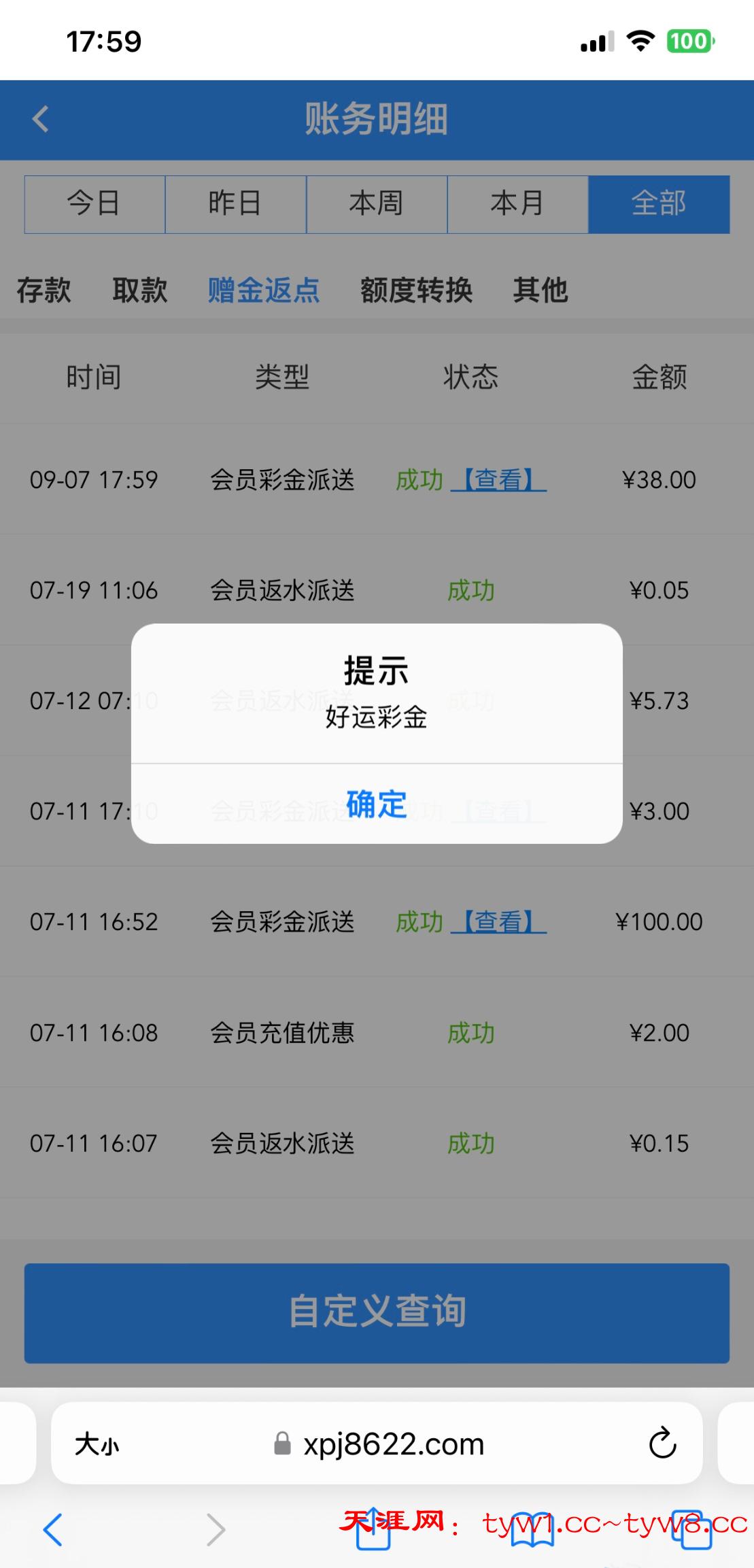Reload the page in Safari
Image resolution: width=754 pixels, height=1568 pixels.
[x=662, y=1444]
